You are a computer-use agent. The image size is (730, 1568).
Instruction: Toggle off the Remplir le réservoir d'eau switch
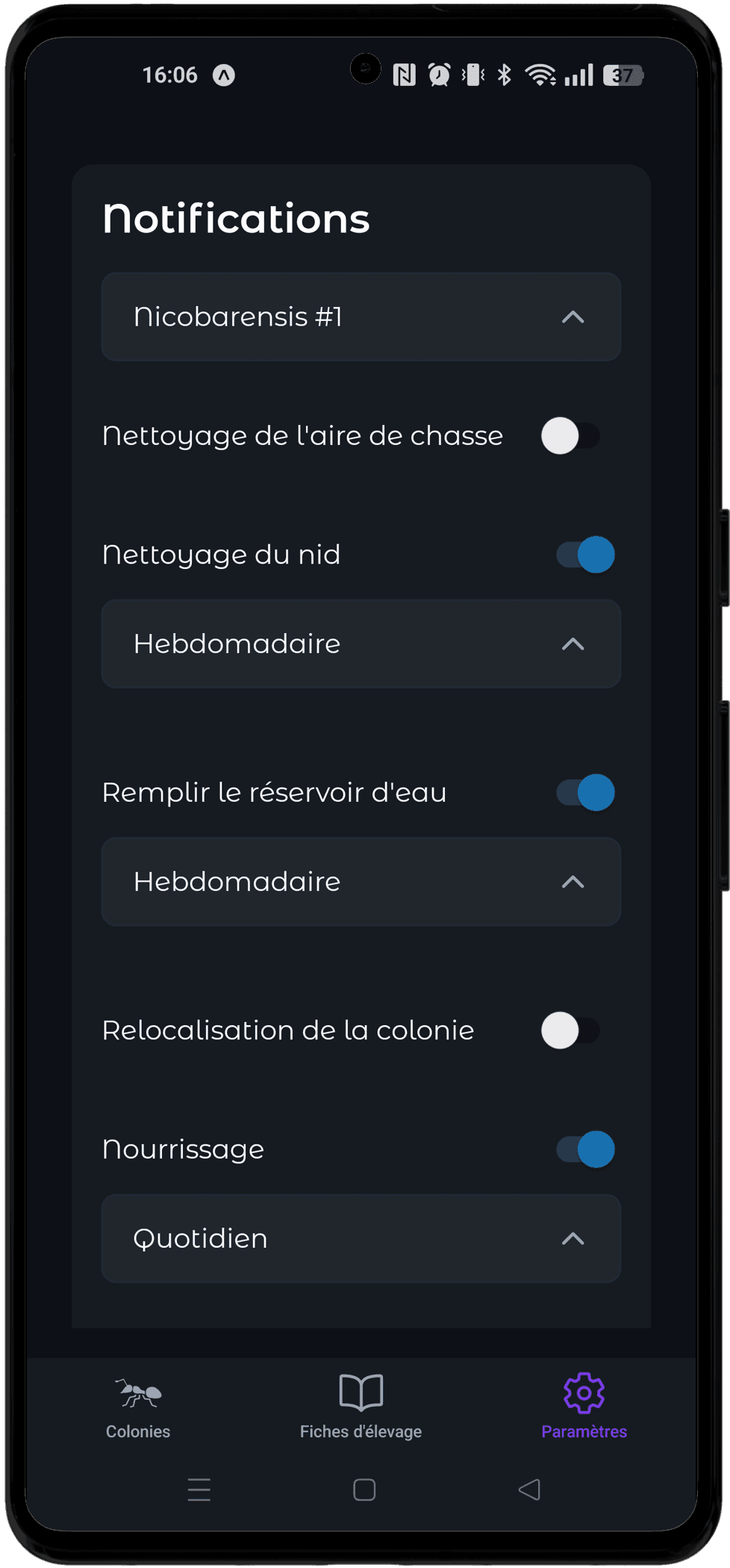point(584,792)
